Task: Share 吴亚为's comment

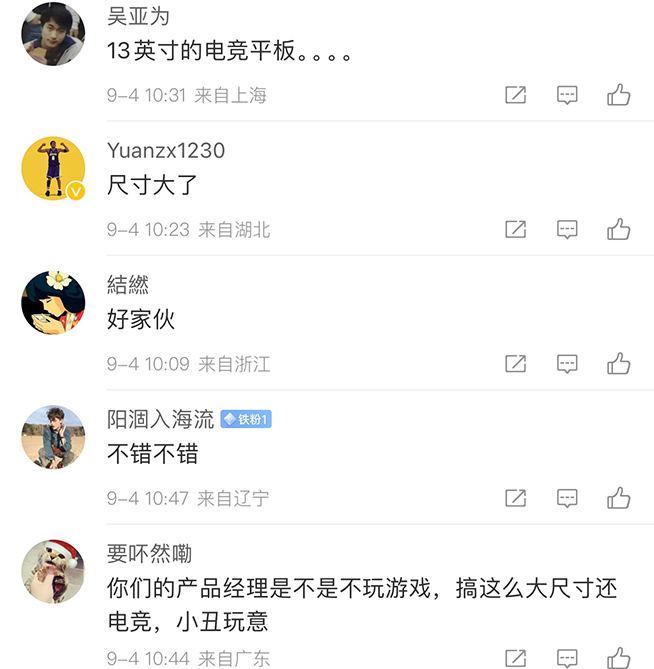Action: [515, 95]
